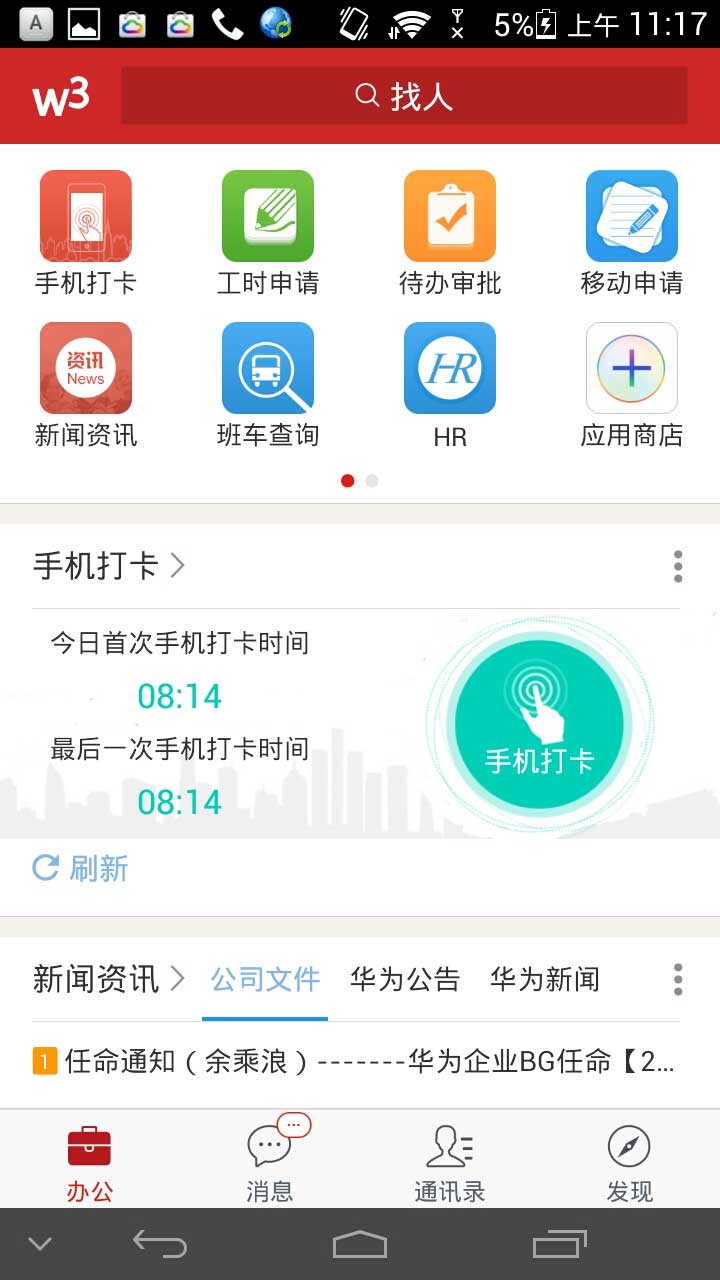Image resolution: width=720 pixels, height=1280 pixels.
Task: Go to the 通讯录 contacts tab
Action: 450,1163
